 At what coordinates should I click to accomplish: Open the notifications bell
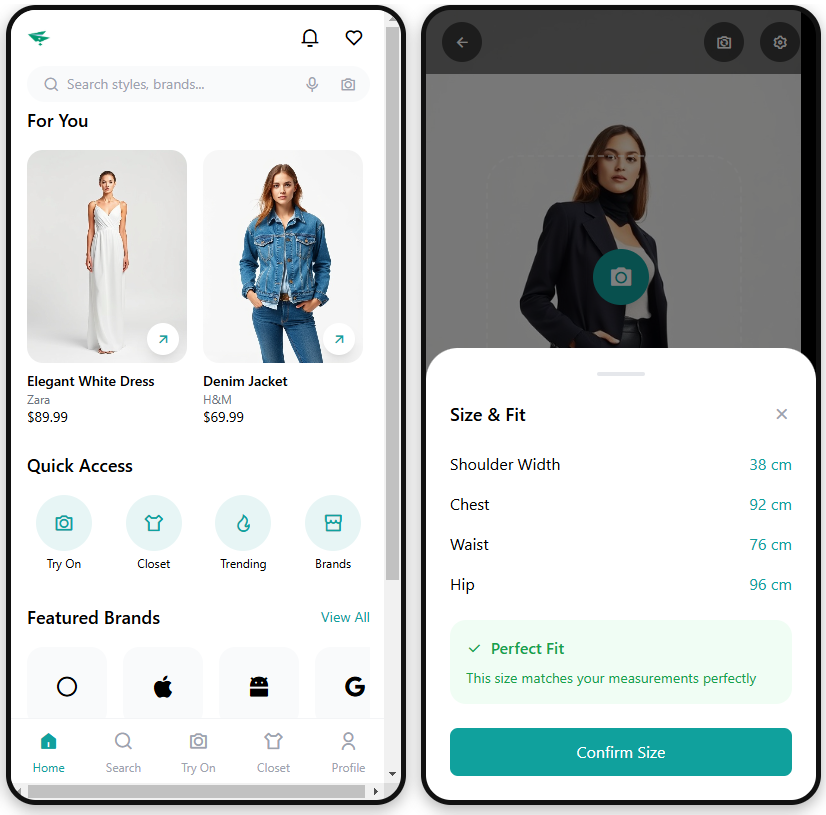coord(310,38)
